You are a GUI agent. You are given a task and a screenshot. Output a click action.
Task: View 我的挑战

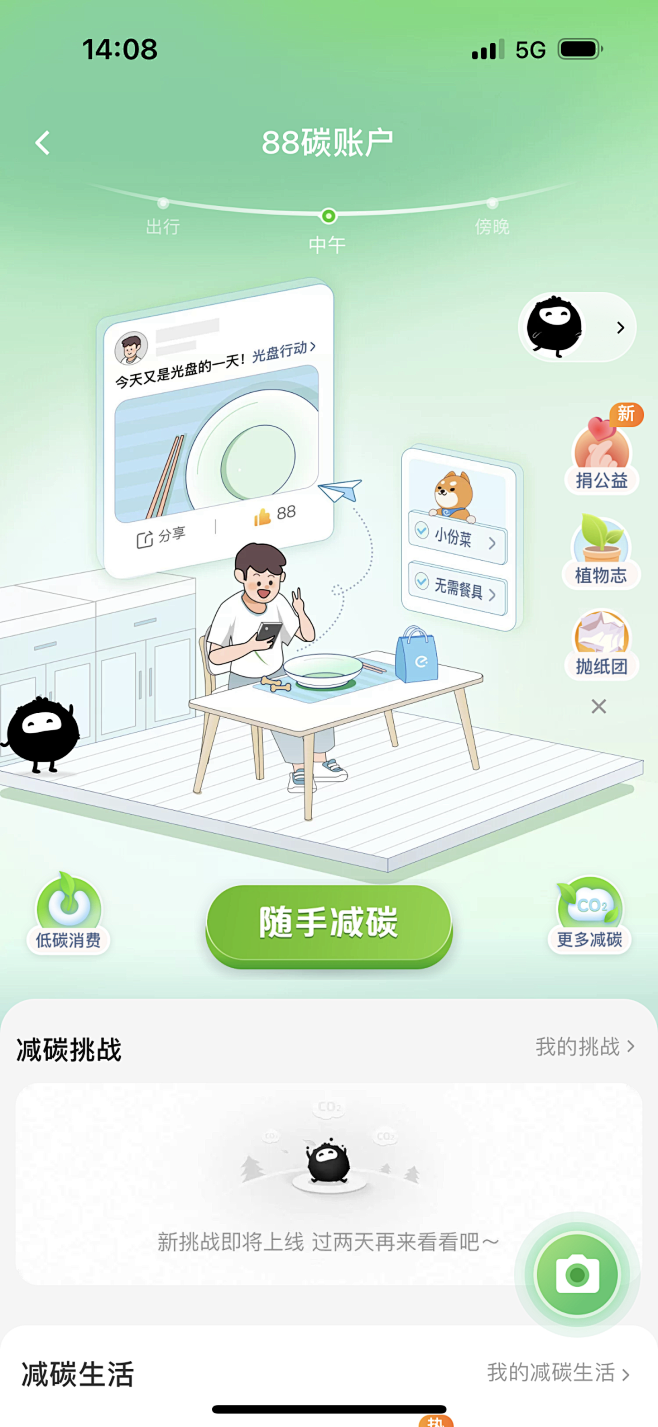pyautogui.click(x=585, y=1047)
